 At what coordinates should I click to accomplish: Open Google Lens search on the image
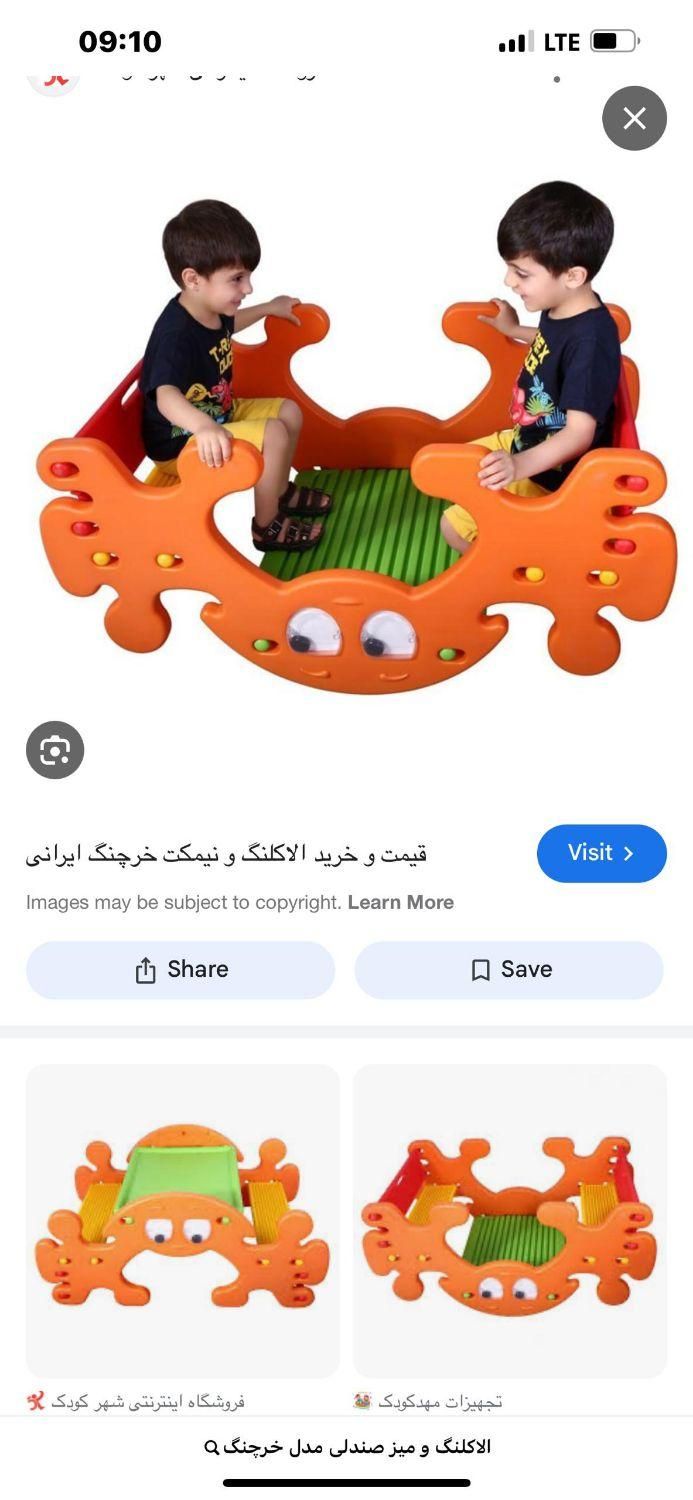coord(55,750)
